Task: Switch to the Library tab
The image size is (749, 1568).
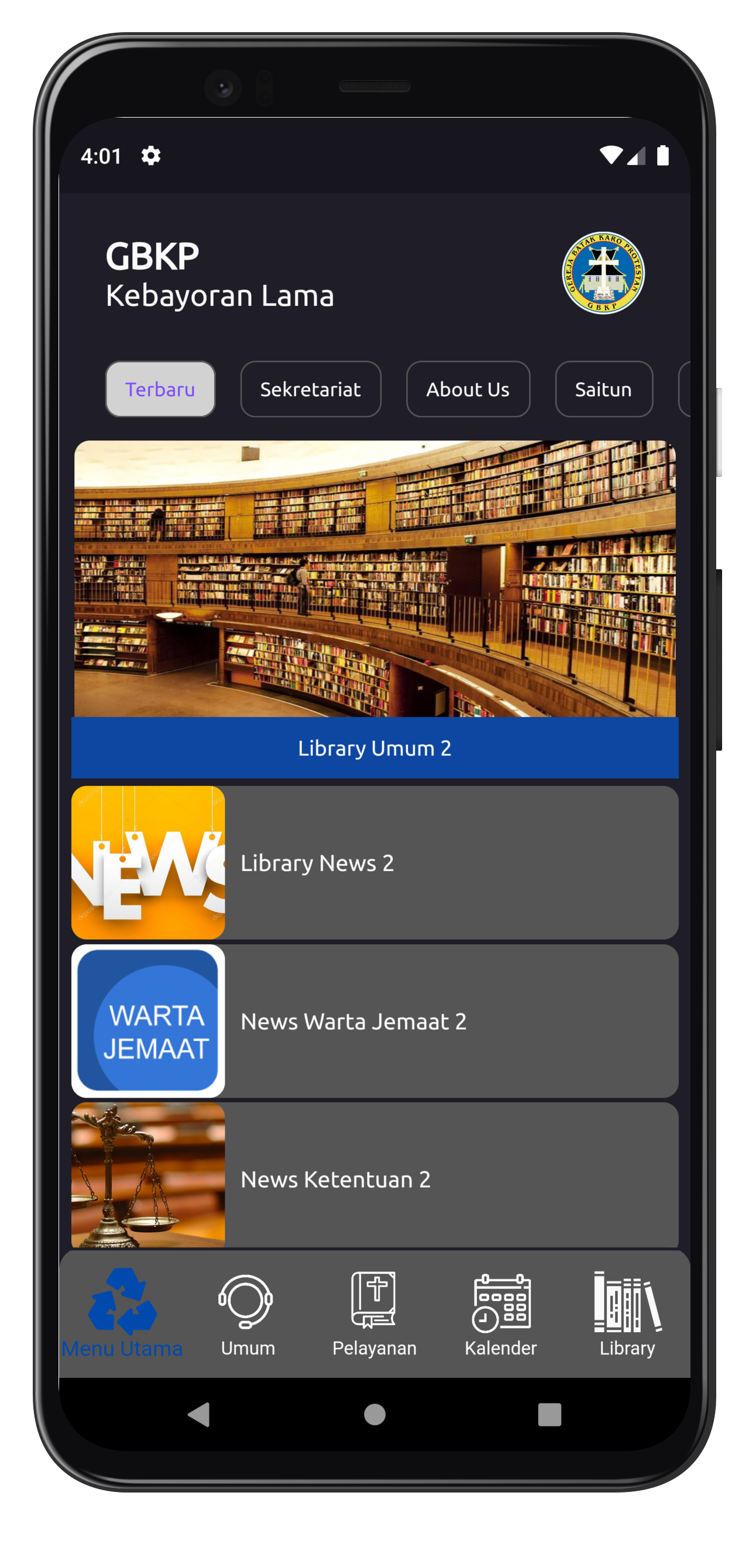Action: (x=627, y=1313)
